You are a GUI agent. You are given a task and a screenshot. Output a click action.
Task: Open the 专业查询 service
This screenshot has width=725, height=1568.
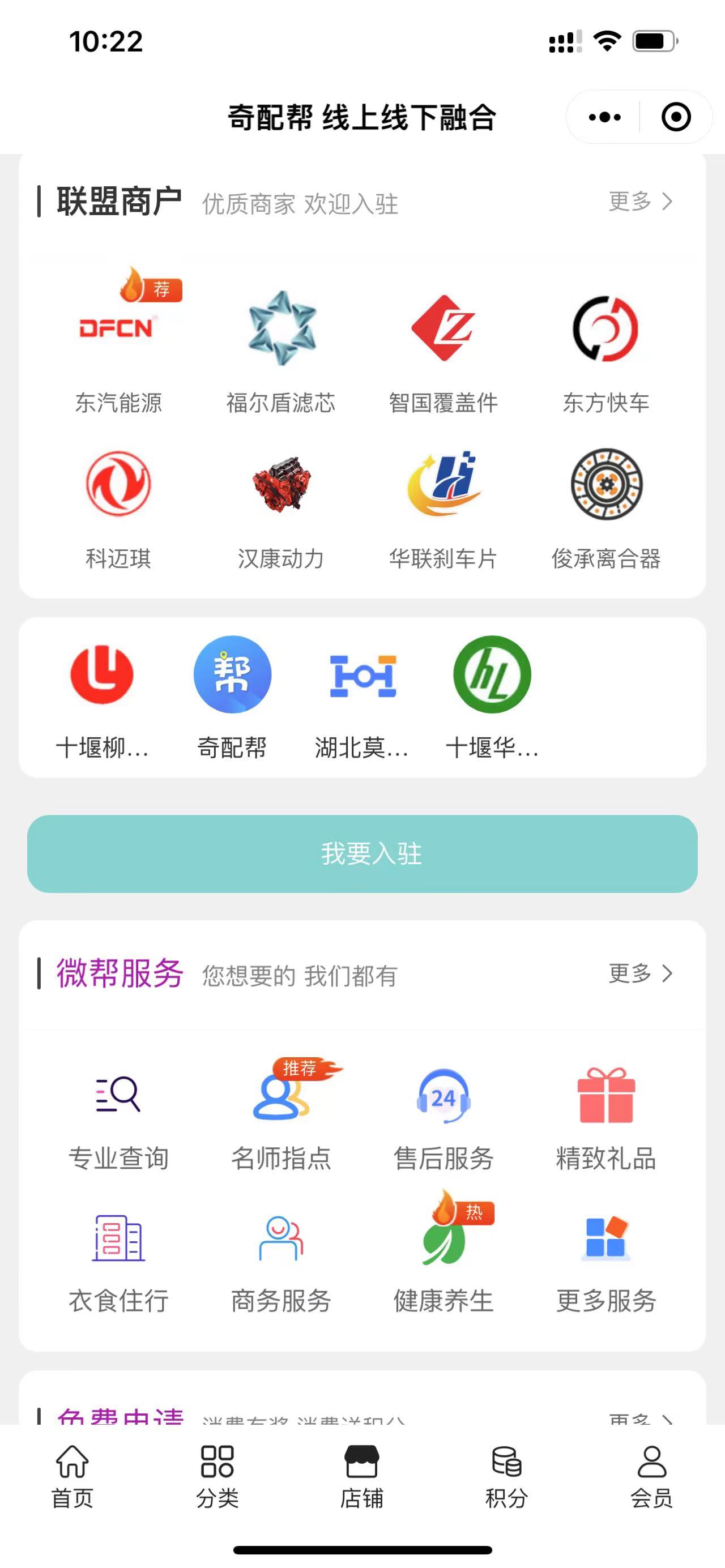(x=119, y=1120)
